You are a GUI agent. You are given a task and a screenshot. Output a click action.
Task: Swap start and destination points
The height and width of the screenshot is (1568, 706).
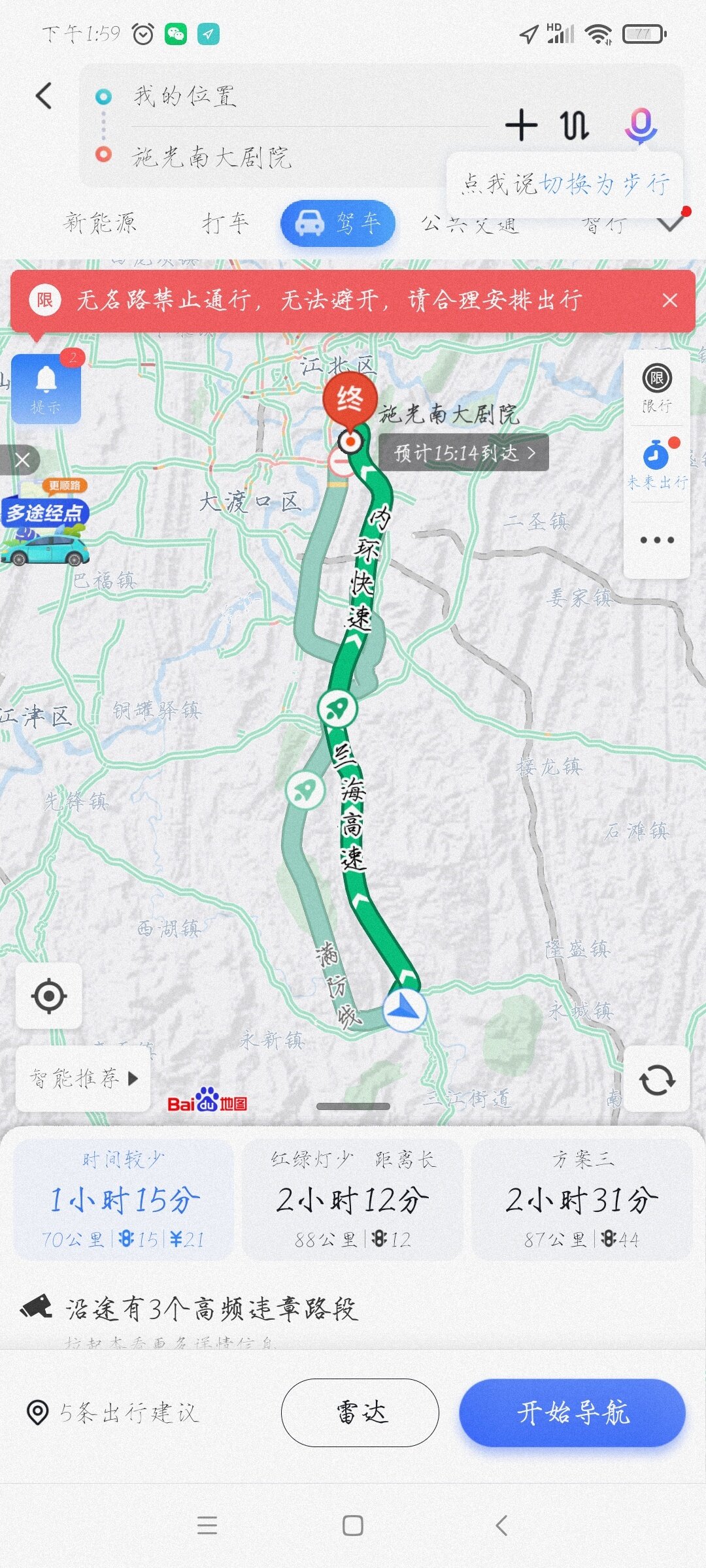(x=575, y=125)
